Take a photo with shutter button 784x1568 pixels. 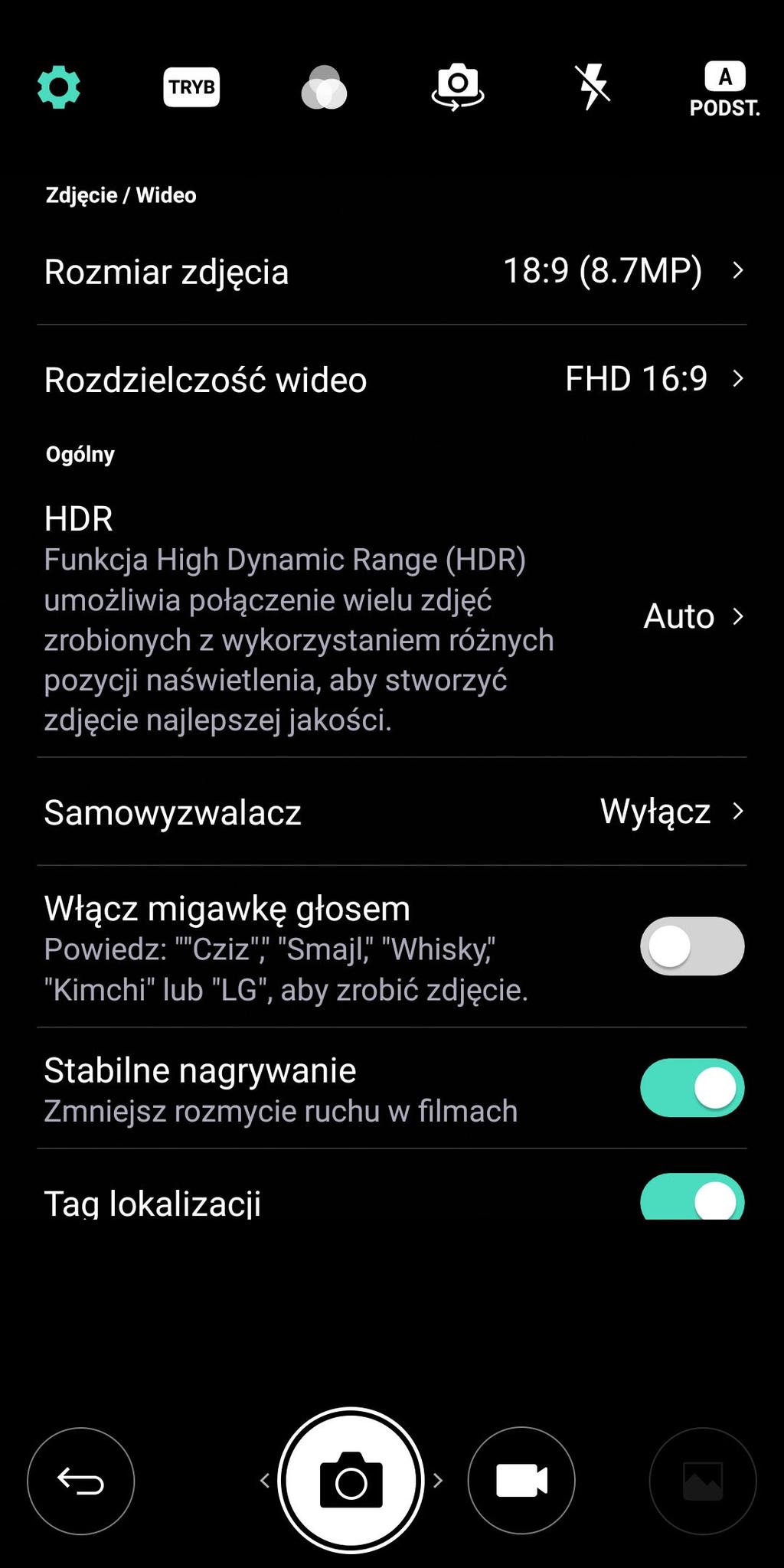351,1481
